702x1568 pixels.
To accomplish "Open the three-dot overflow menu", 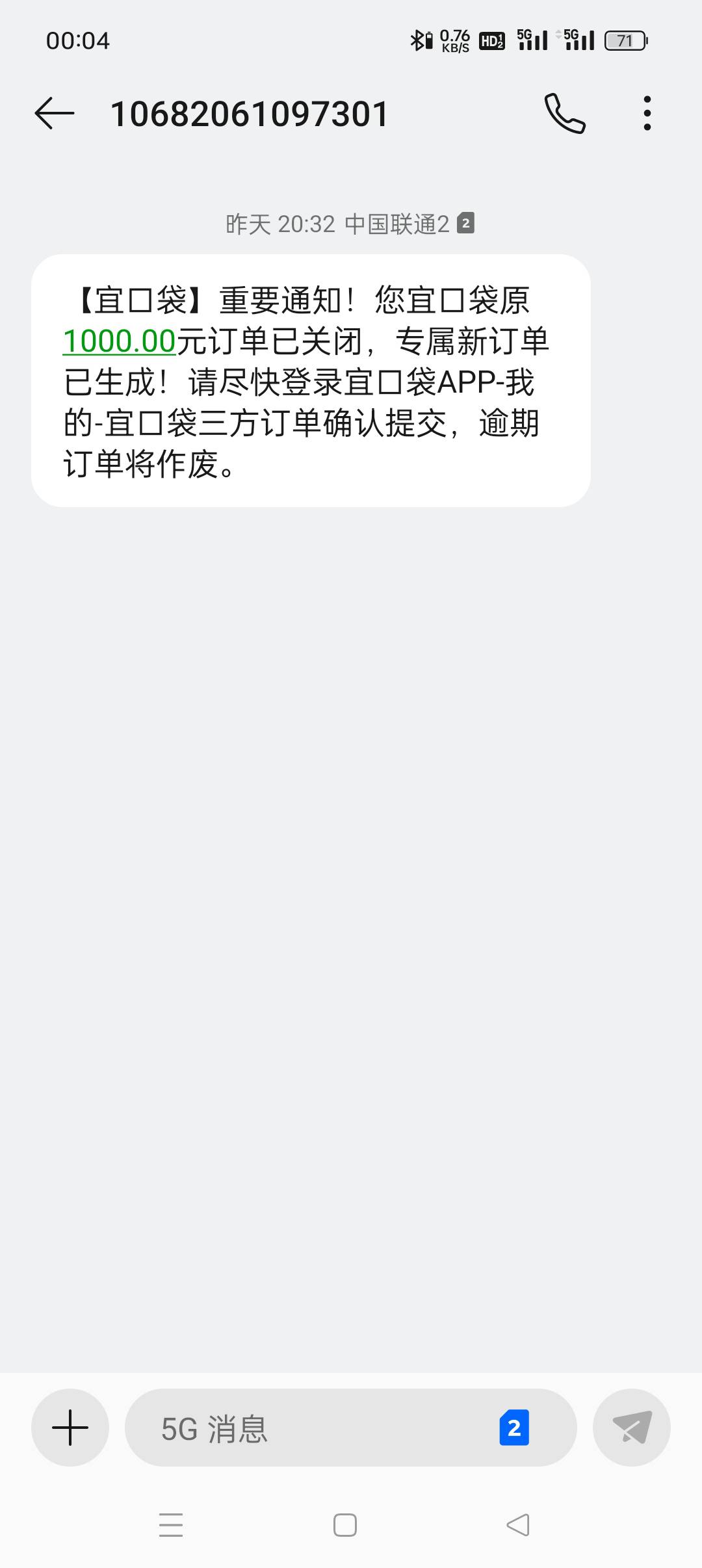I will tap(647, 114).
